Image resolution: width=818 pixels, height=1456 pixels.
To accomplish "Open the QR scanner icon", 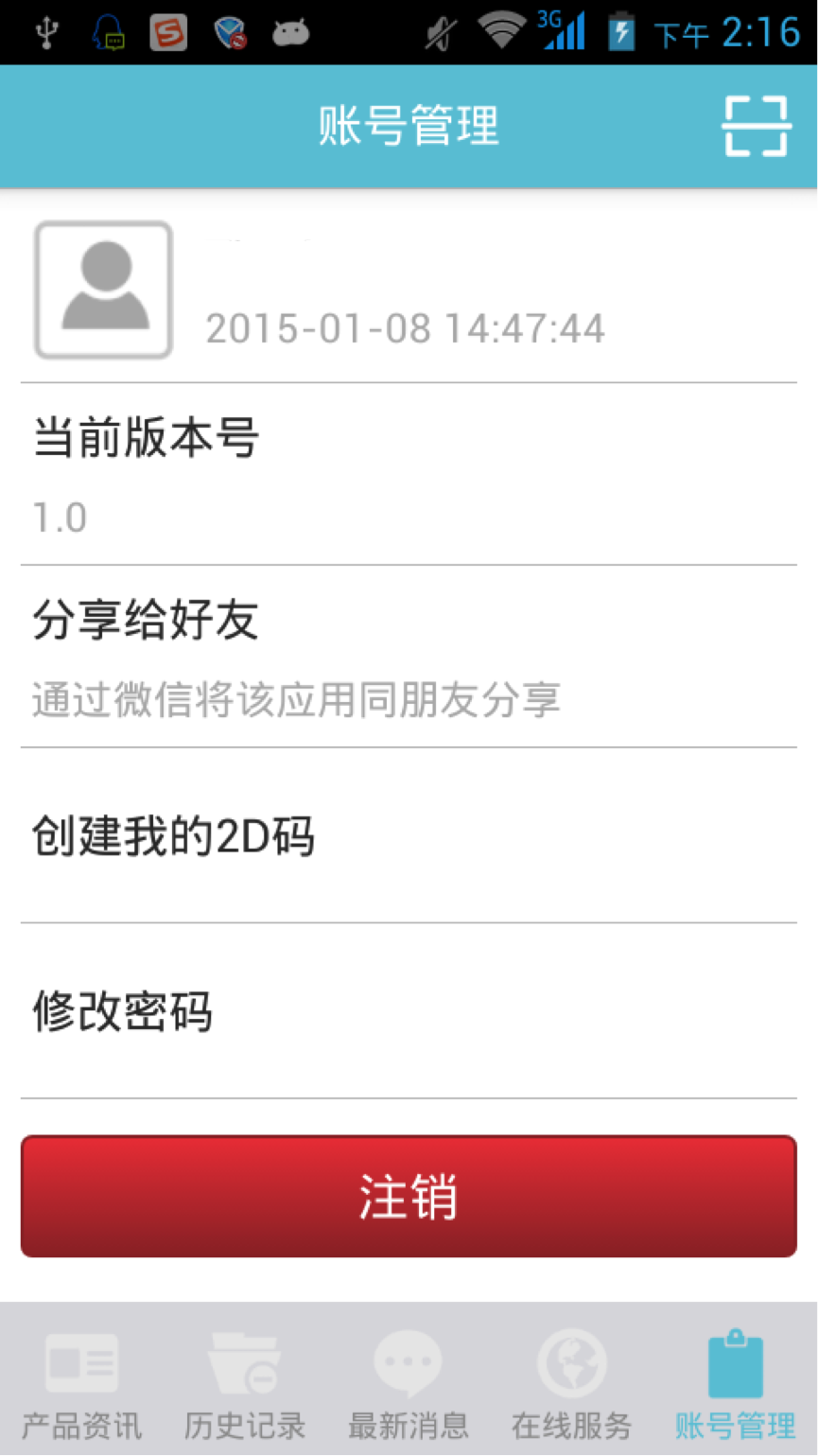I will [x=755, y=126].
